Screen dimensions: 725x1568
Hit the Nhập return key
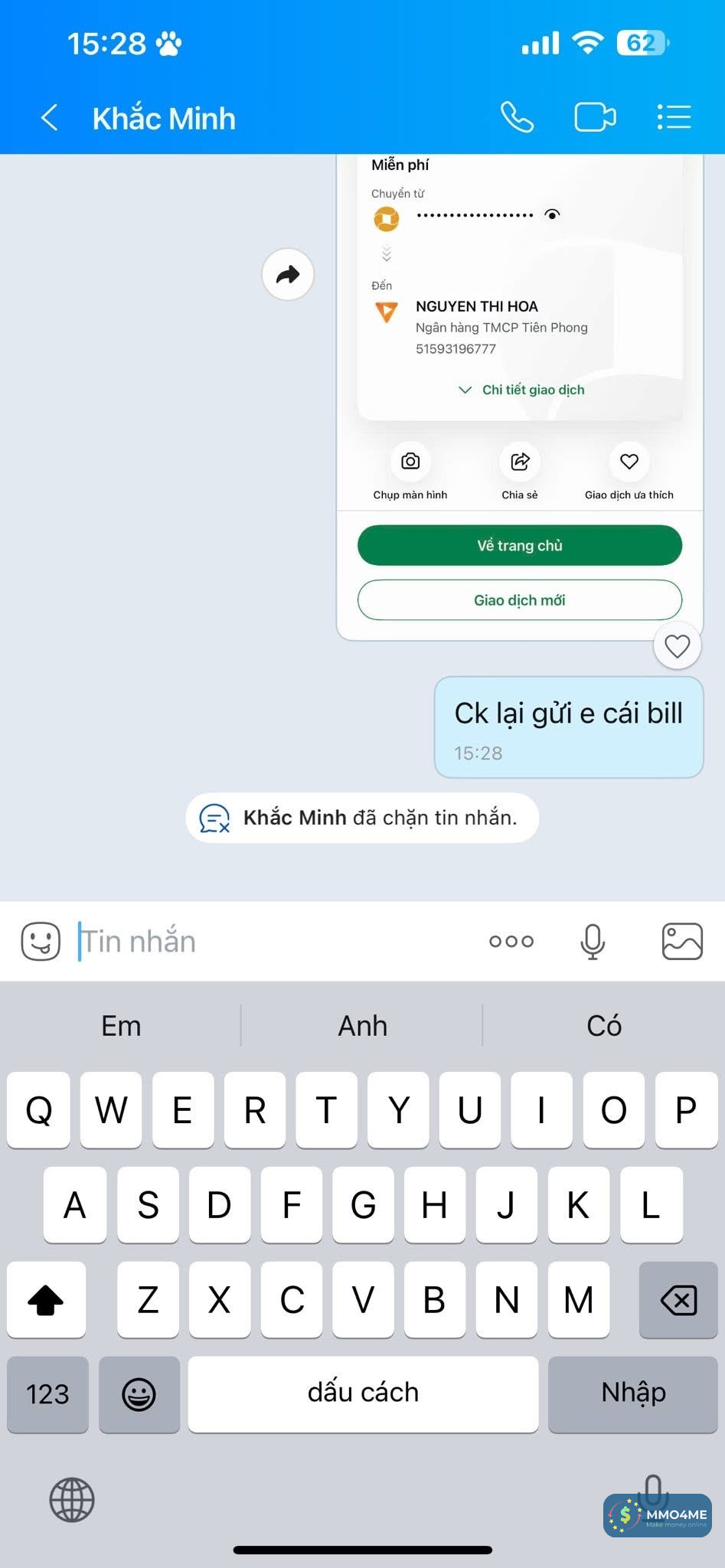[x=633, y=1393]
